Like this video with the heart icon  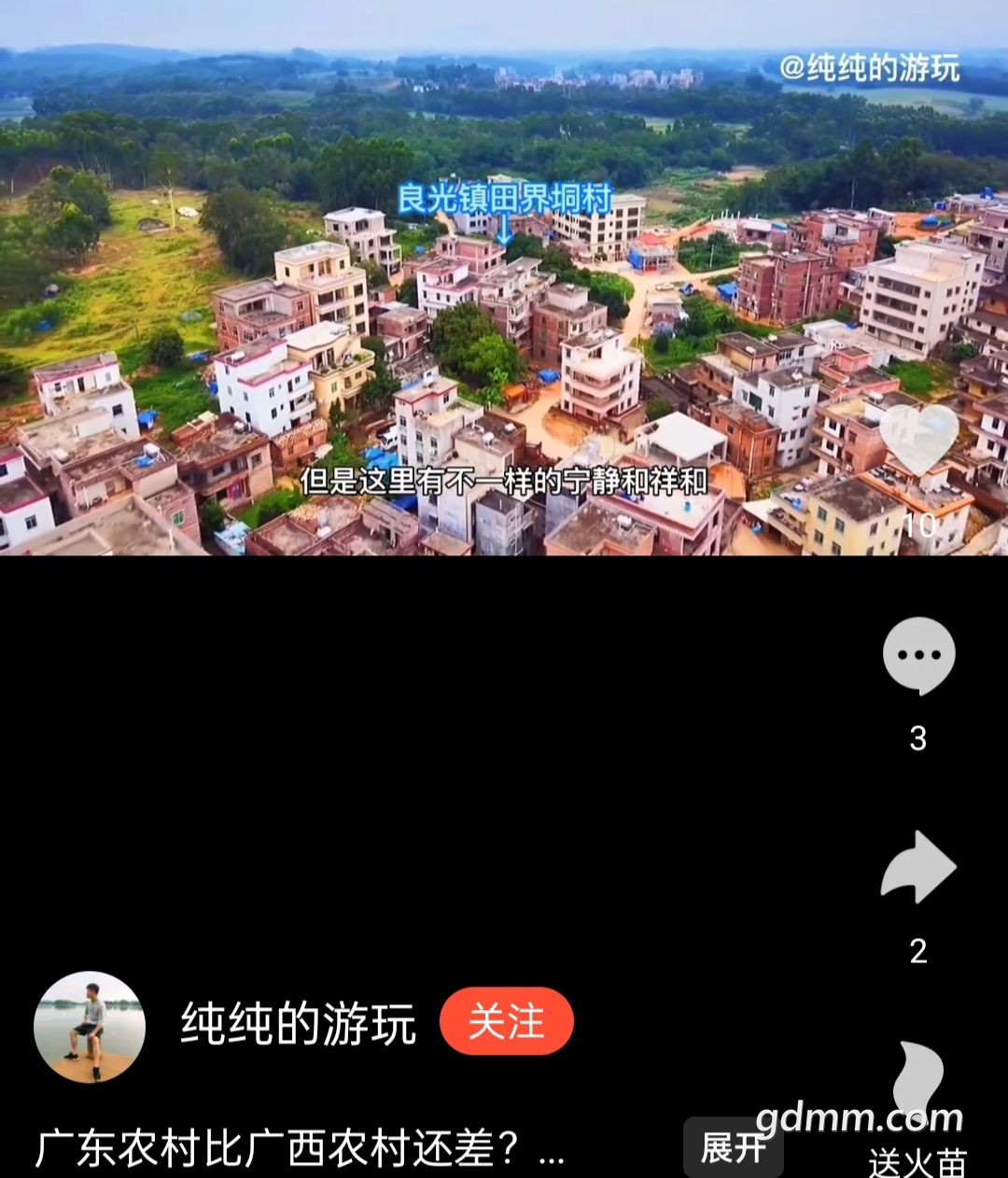919,441
